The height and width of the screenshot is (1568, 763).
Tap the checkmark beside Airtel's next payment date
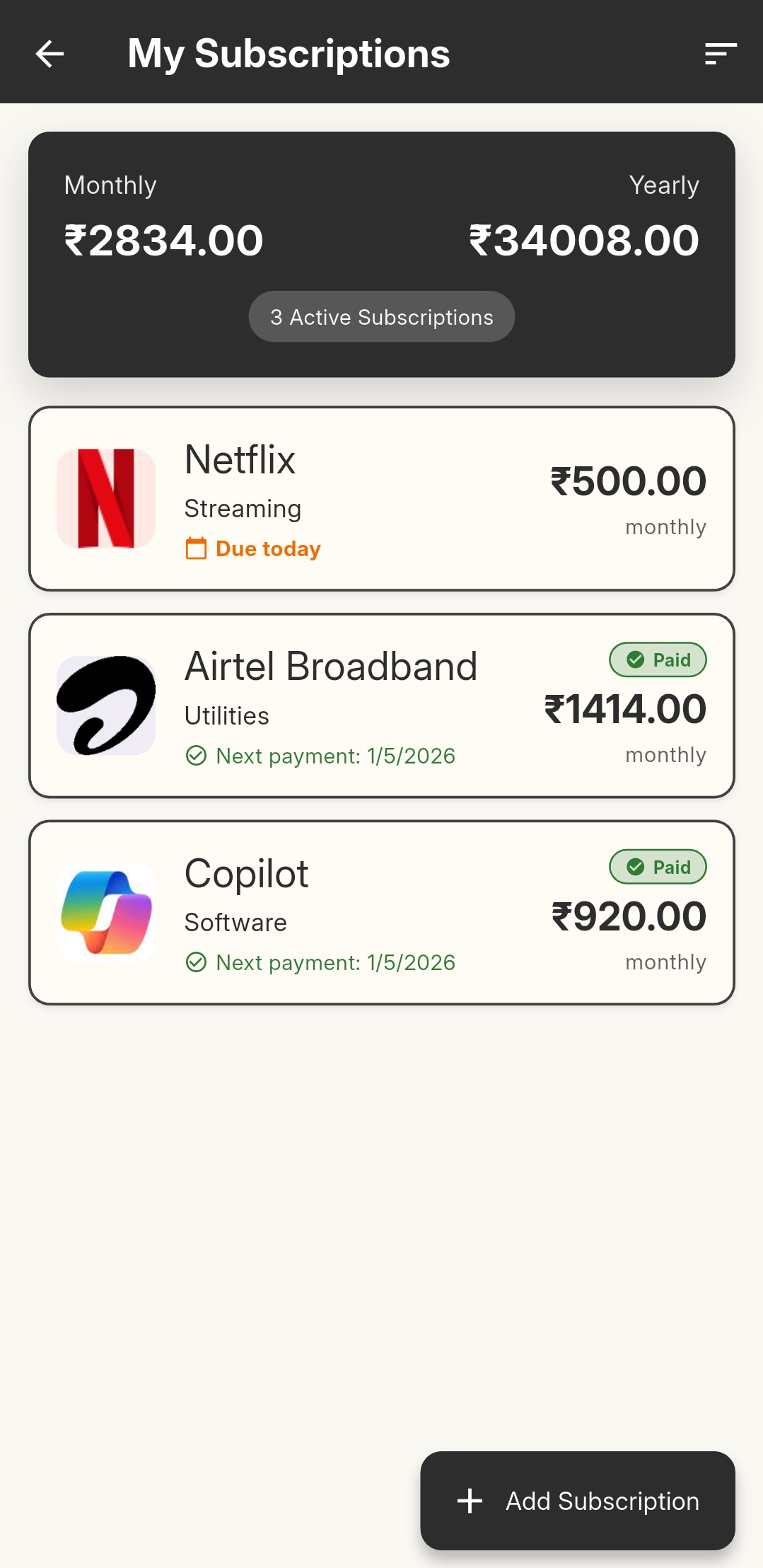[197, 755]
